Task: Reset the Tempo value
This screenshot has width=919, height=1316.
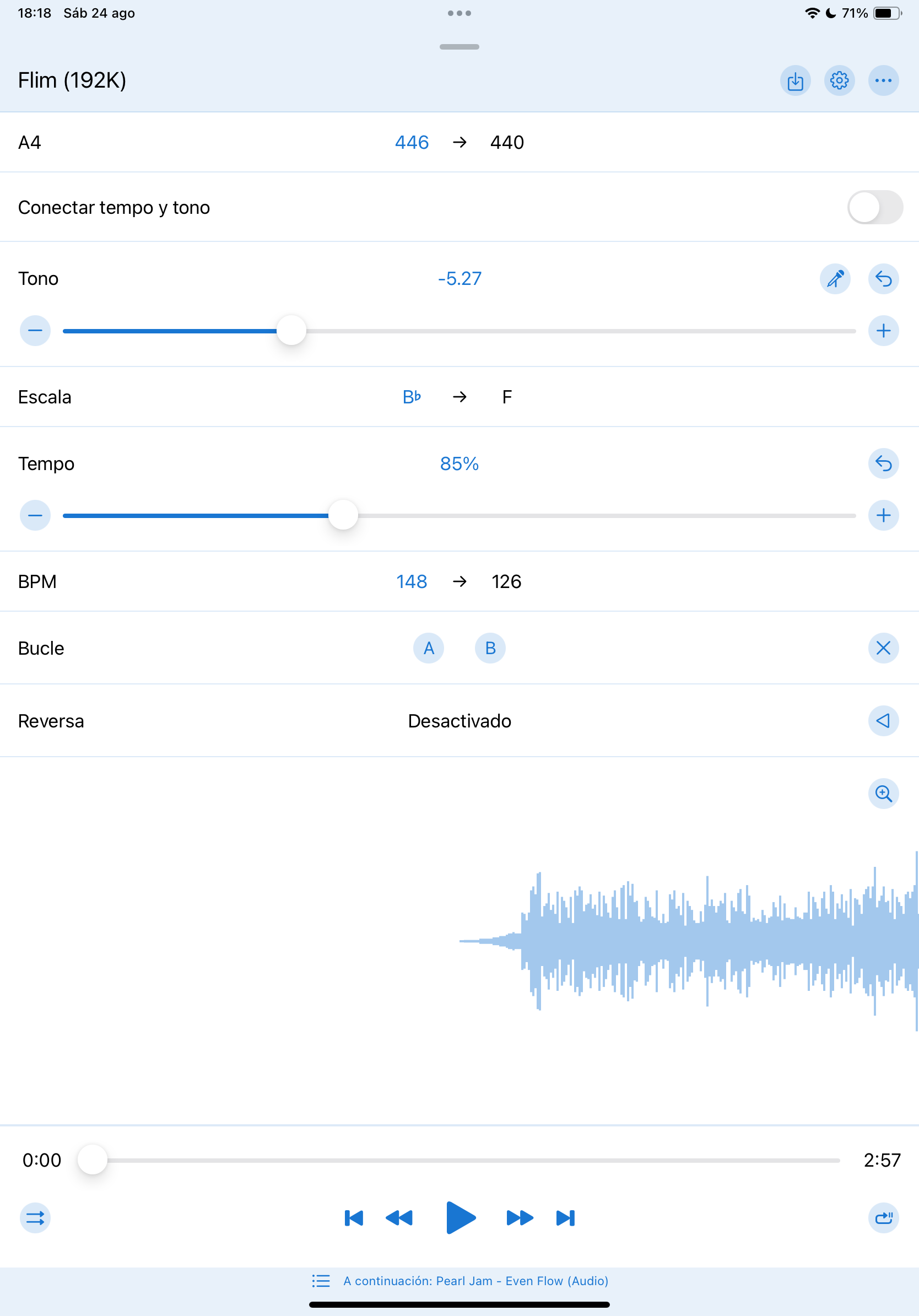Action: point(883,463)
